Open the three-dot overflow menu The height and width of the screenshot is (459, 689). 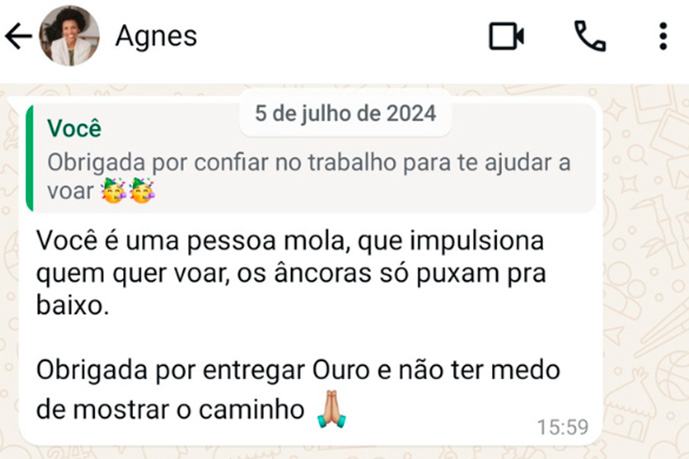pyautogui.click(x=663, y=36)
